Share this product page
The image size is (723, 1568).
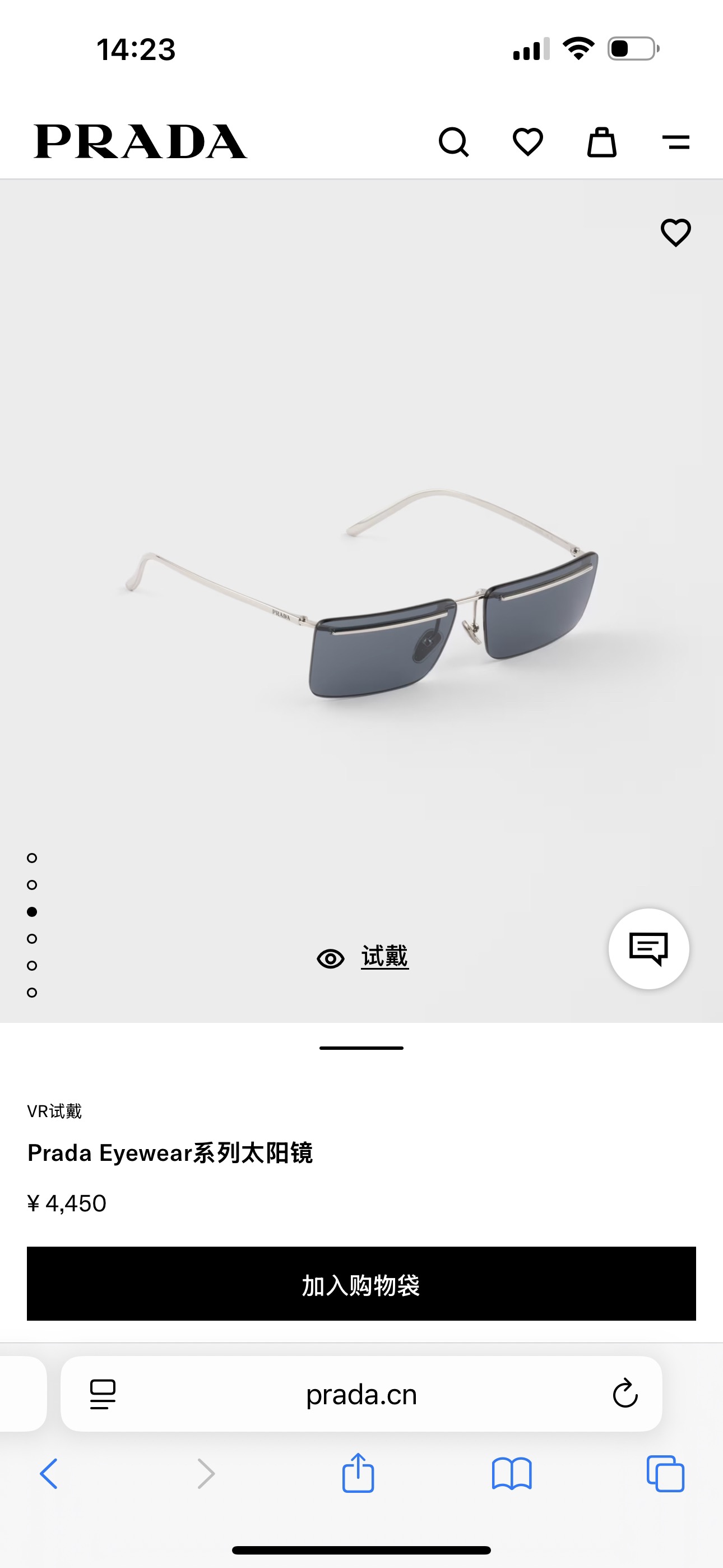click(x=358, y=1473)
